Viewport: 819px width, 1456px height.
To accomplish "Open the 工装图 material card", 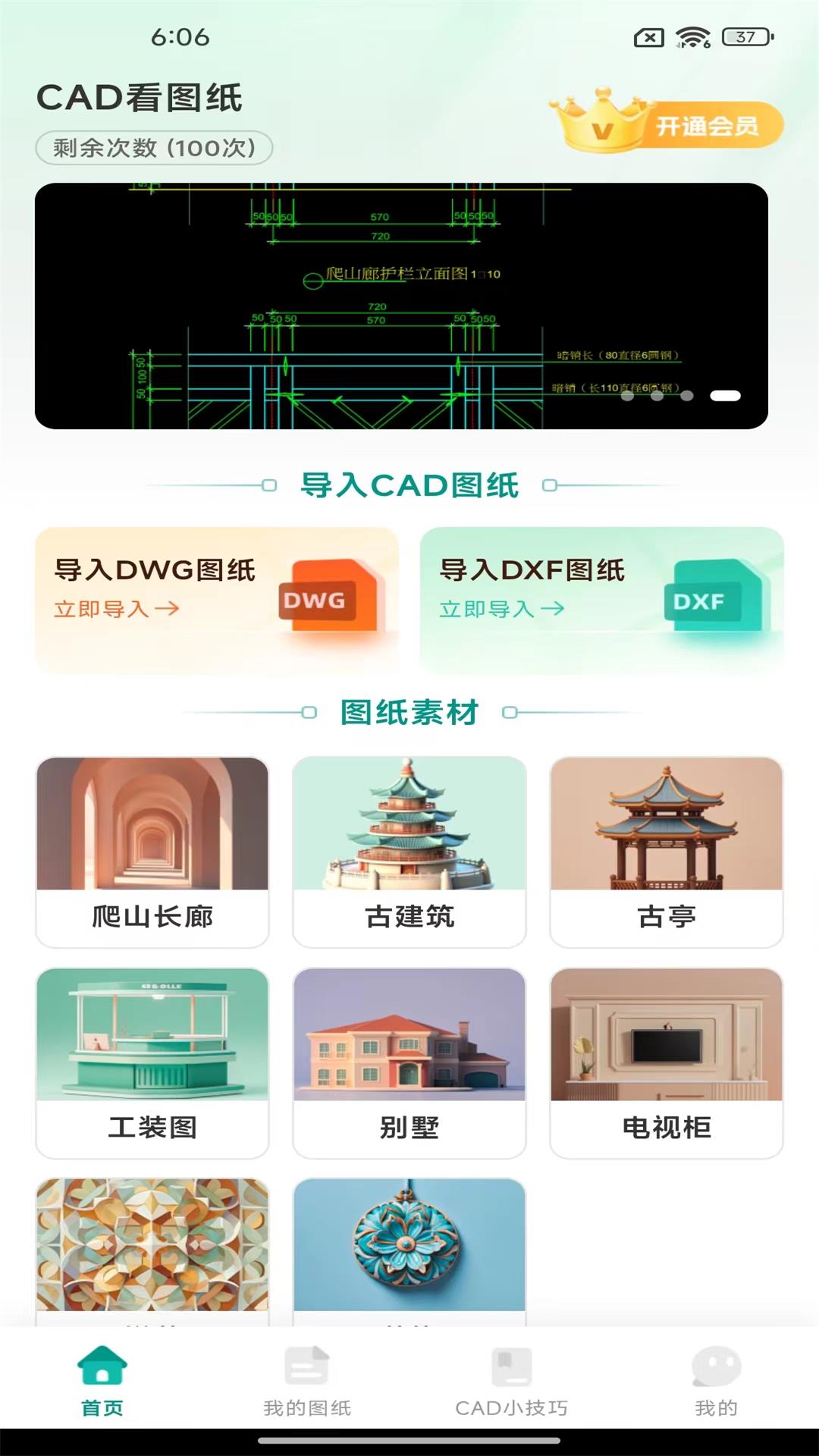I will coord(152,1062).
